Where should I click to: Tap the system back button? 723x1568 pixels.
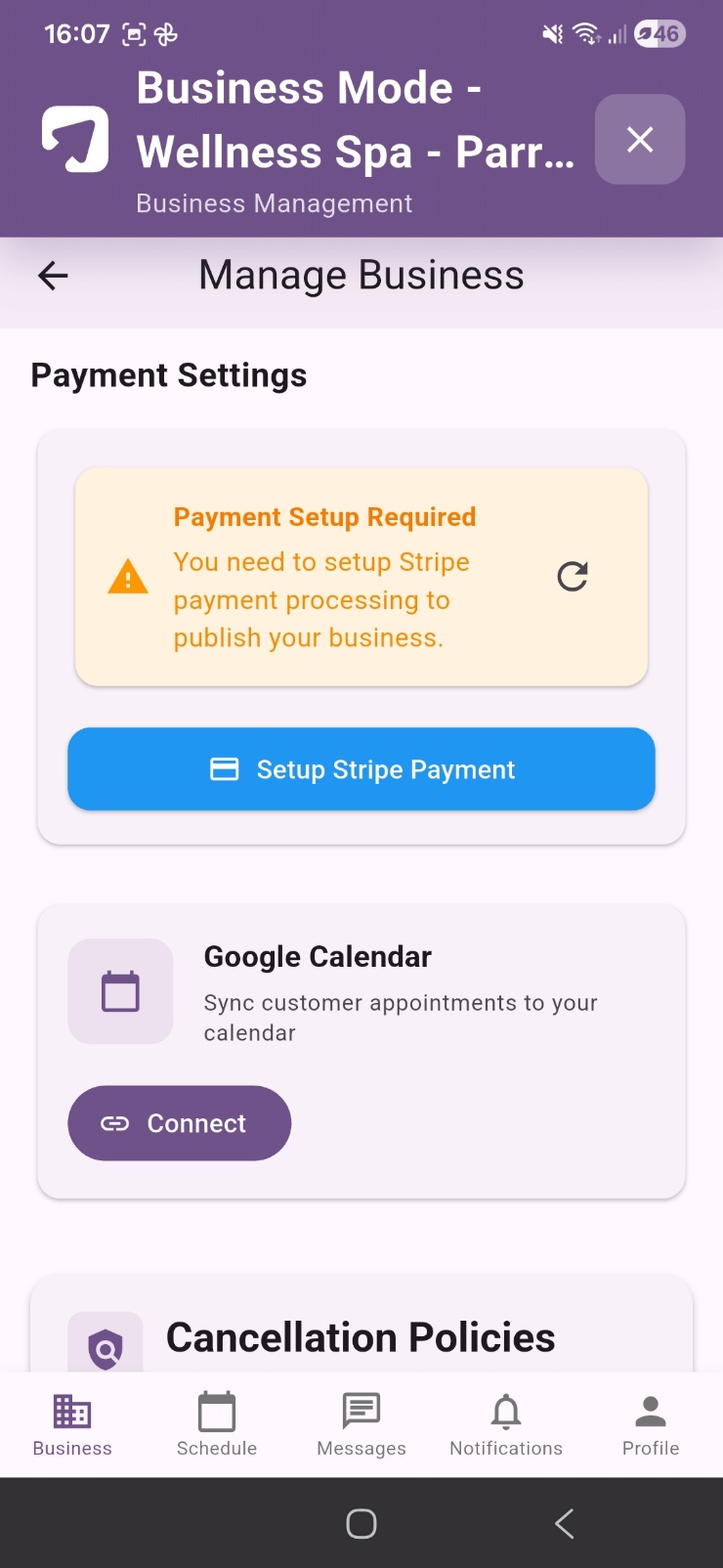pos(565,1523)
